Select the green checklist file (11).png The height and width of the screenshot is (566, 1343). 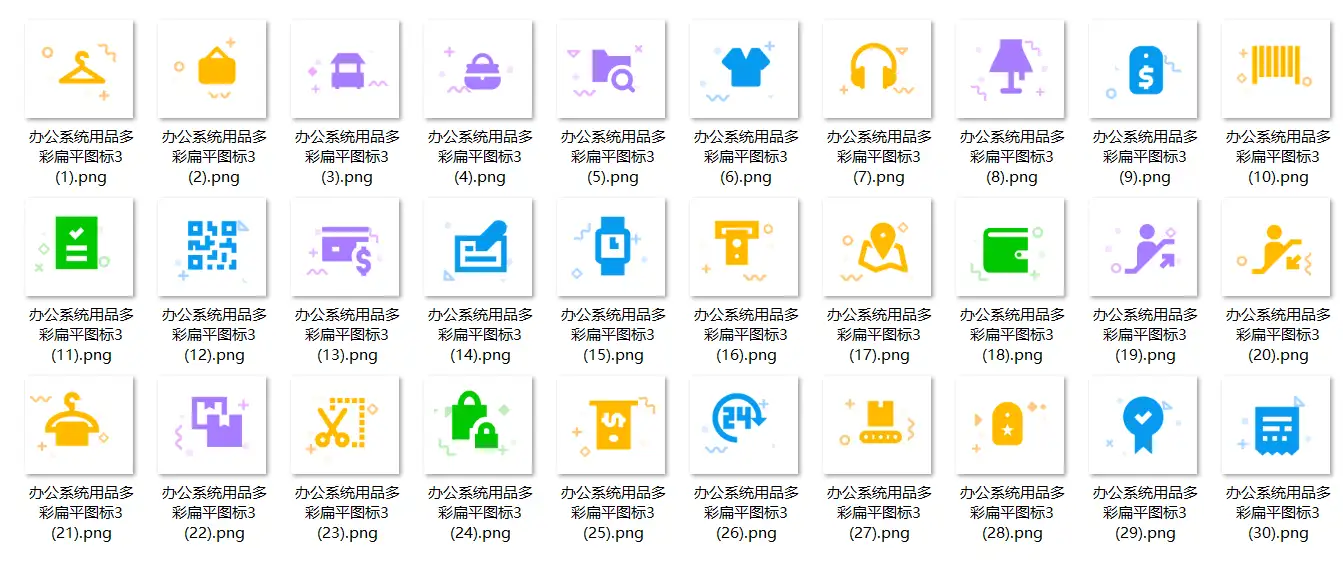[x=79, y=247]
